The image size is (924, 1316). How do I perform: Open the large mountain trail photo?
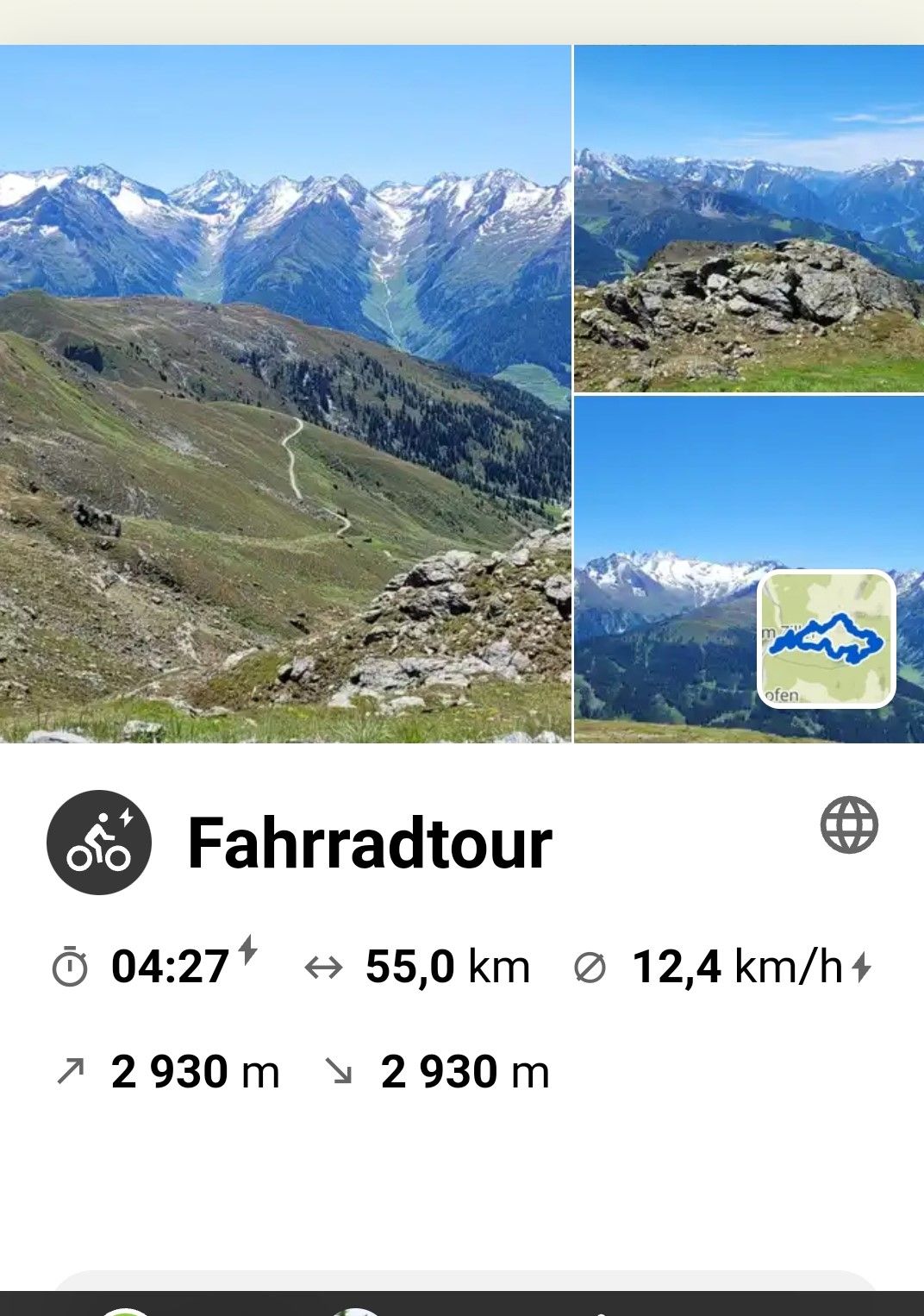284,393
